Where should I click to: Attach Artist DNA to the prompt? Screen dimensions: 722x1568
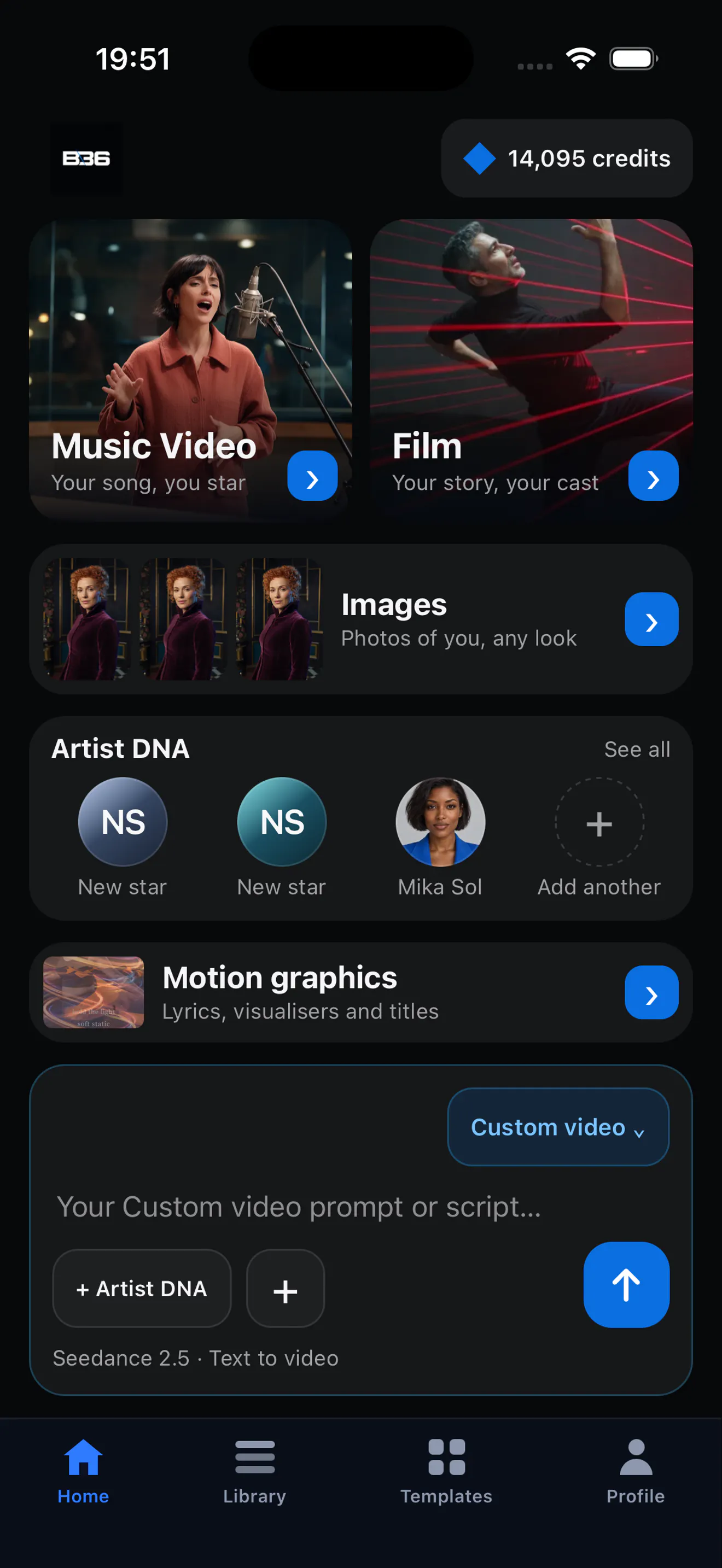142,1289
